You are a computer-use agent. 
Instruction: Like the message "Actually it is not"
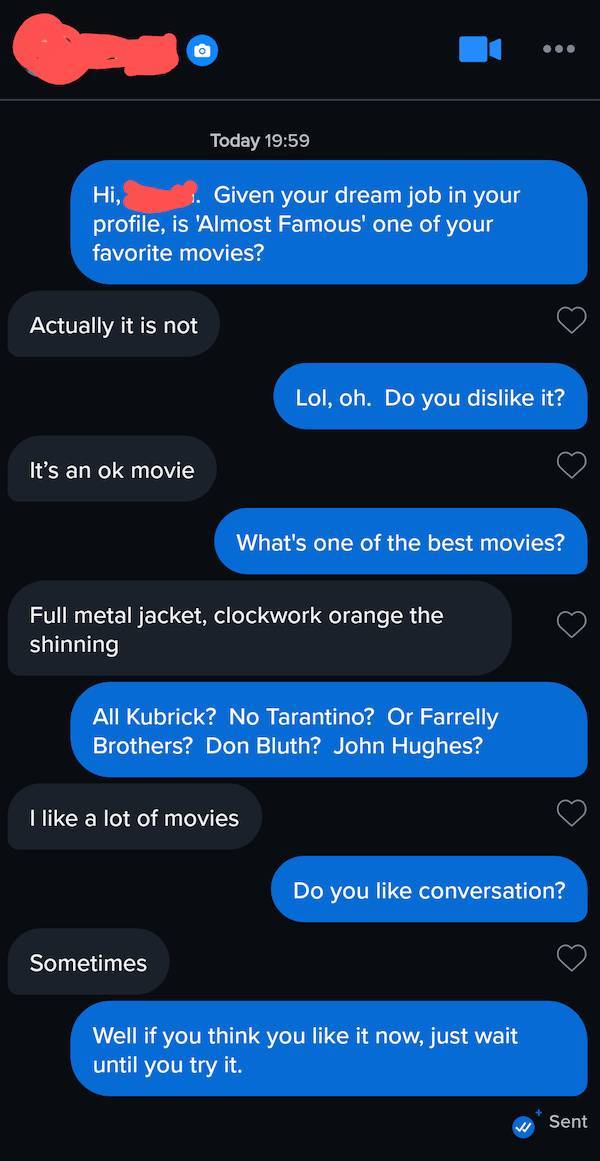[571, 320]
